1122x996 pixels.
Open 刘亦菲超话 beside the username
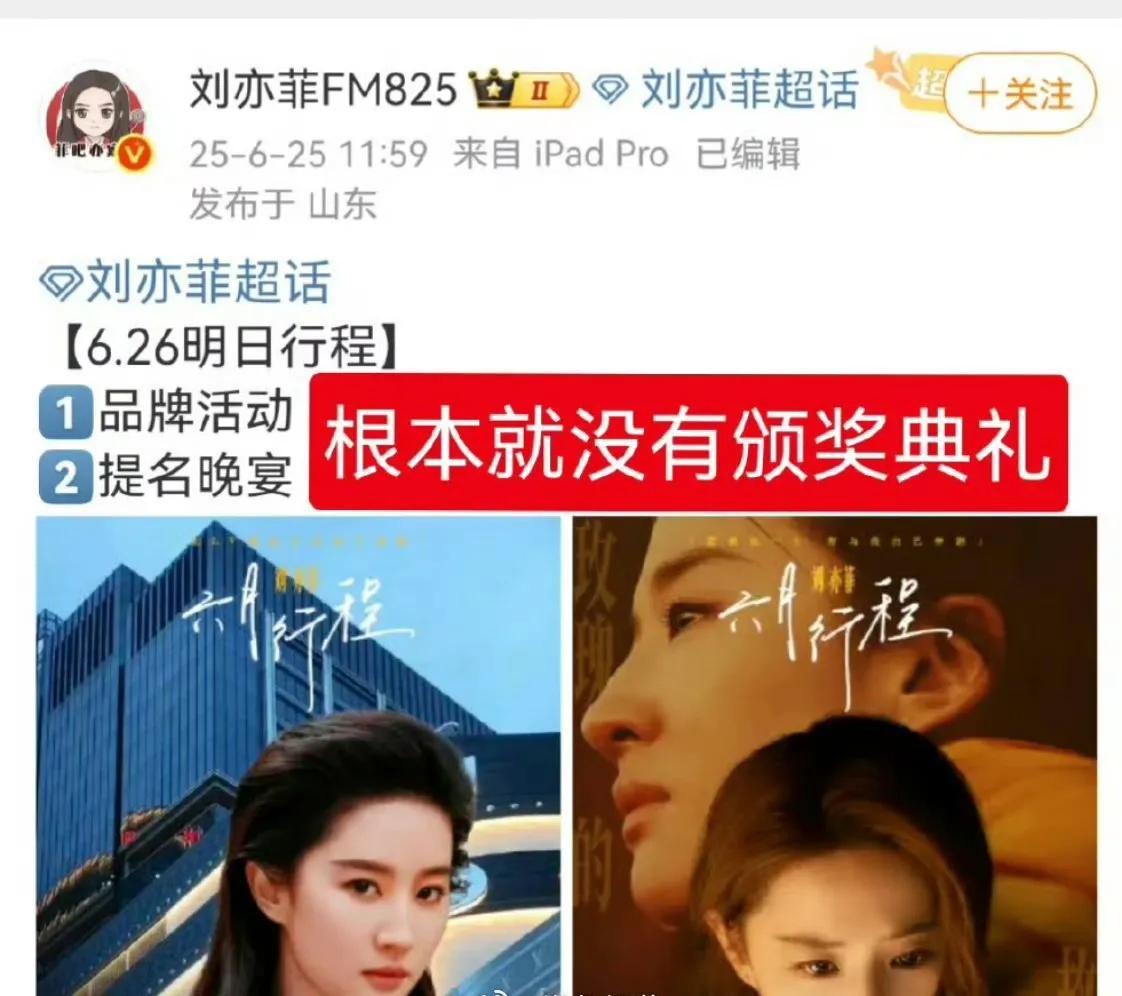748,92
